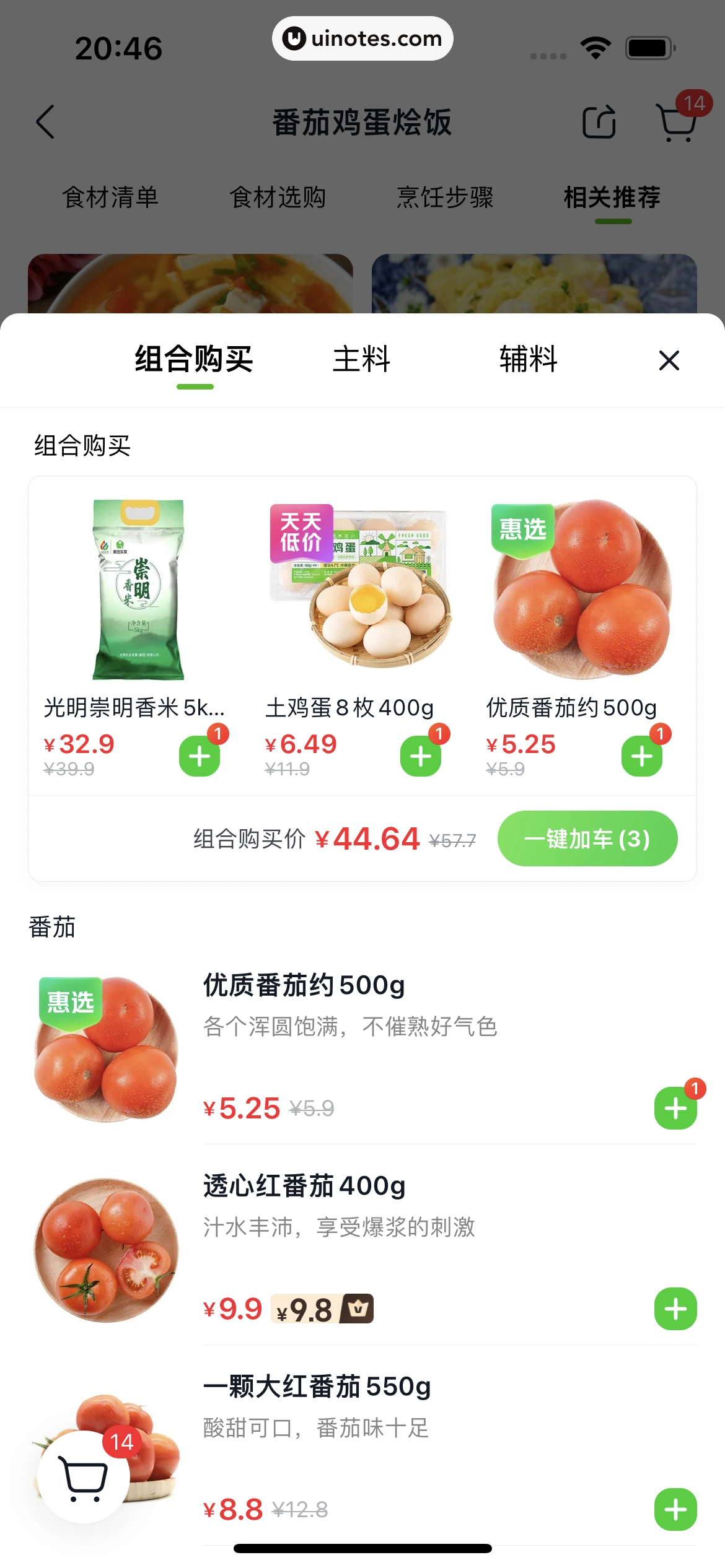Image resolution: width=725 pixels, height=1568 pixels.
Task: Tap 一键加车 (3) button
Action: point(587,838)
